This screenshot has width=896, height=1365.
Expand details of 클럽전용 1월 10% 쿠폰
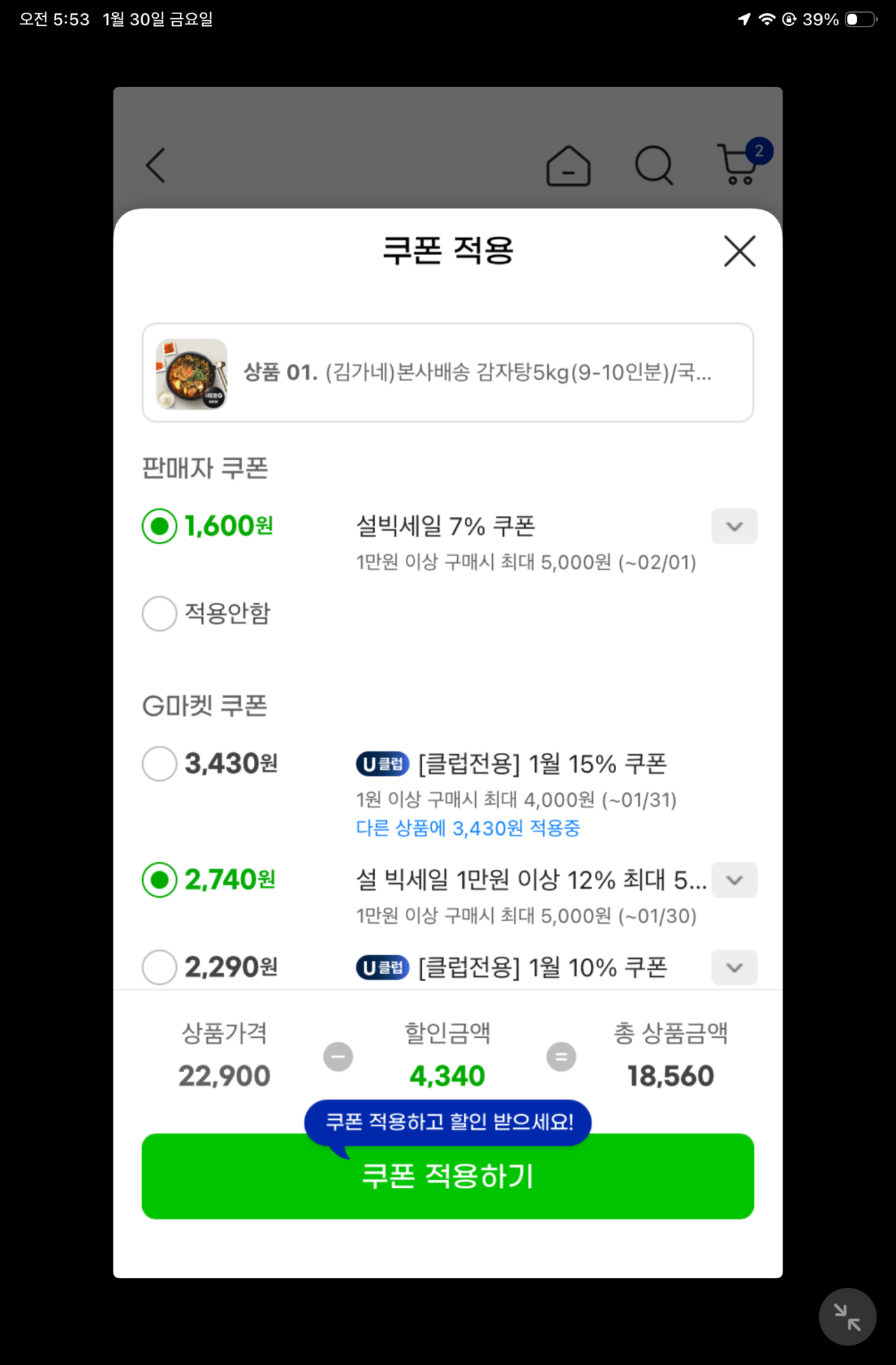(x=734, y=967)
